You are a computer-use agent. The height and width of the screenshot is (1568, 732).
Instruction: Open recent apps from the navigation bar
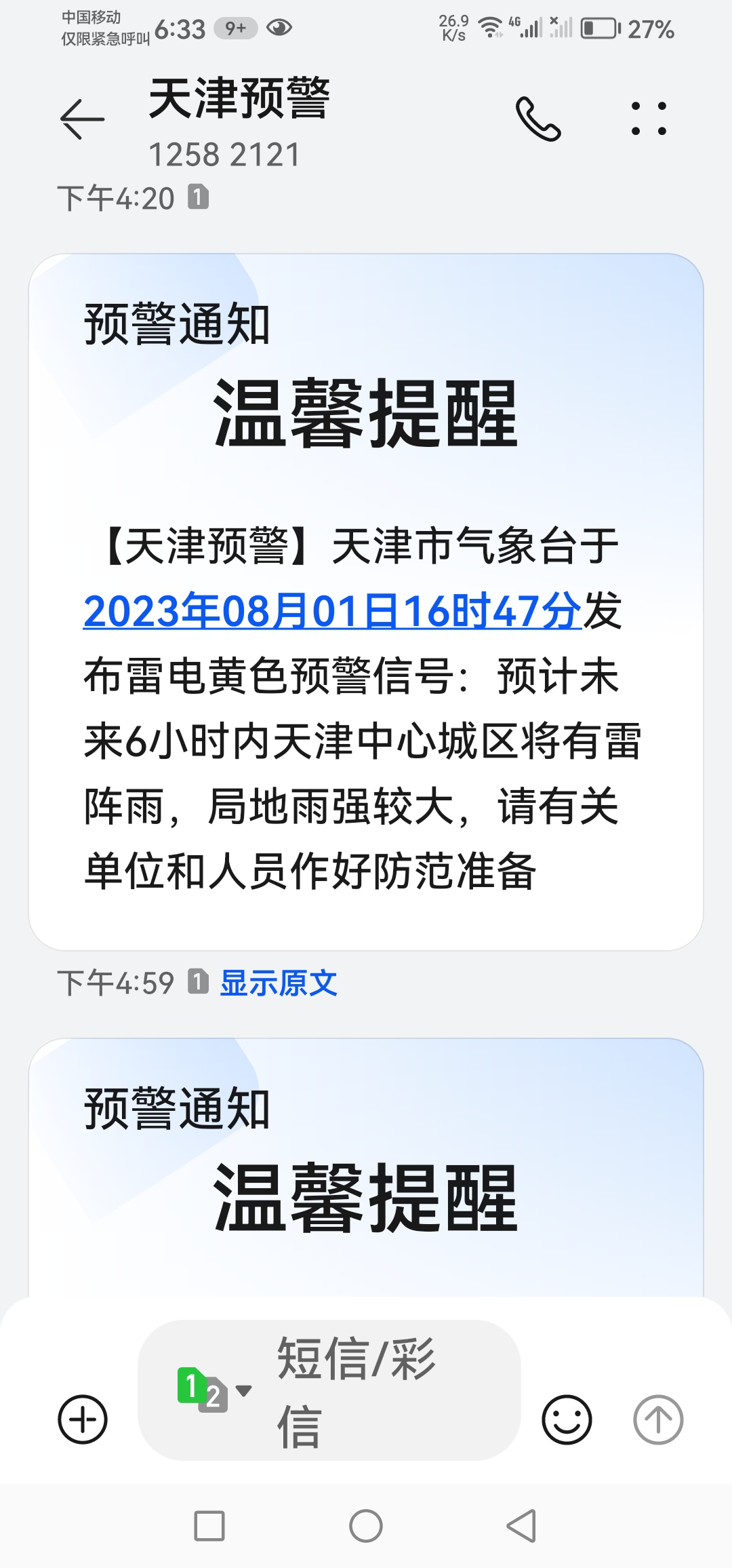[x=209, y=1526]
